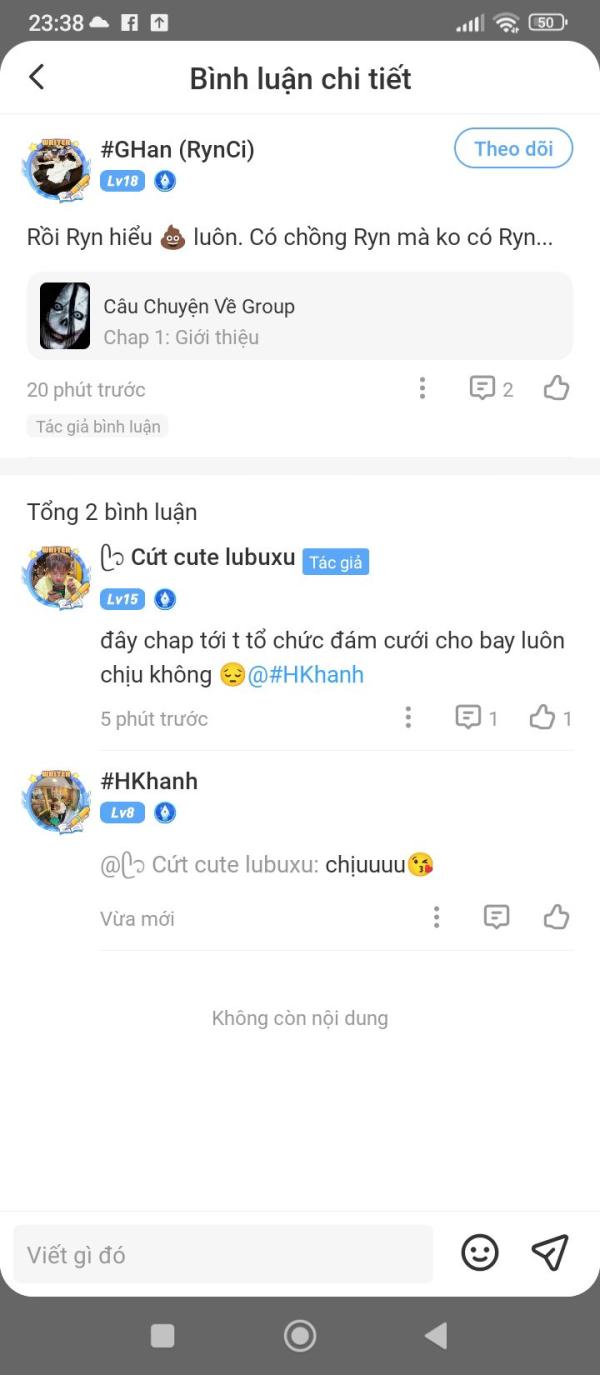Go back using the top-left arrow

[37, 77]
